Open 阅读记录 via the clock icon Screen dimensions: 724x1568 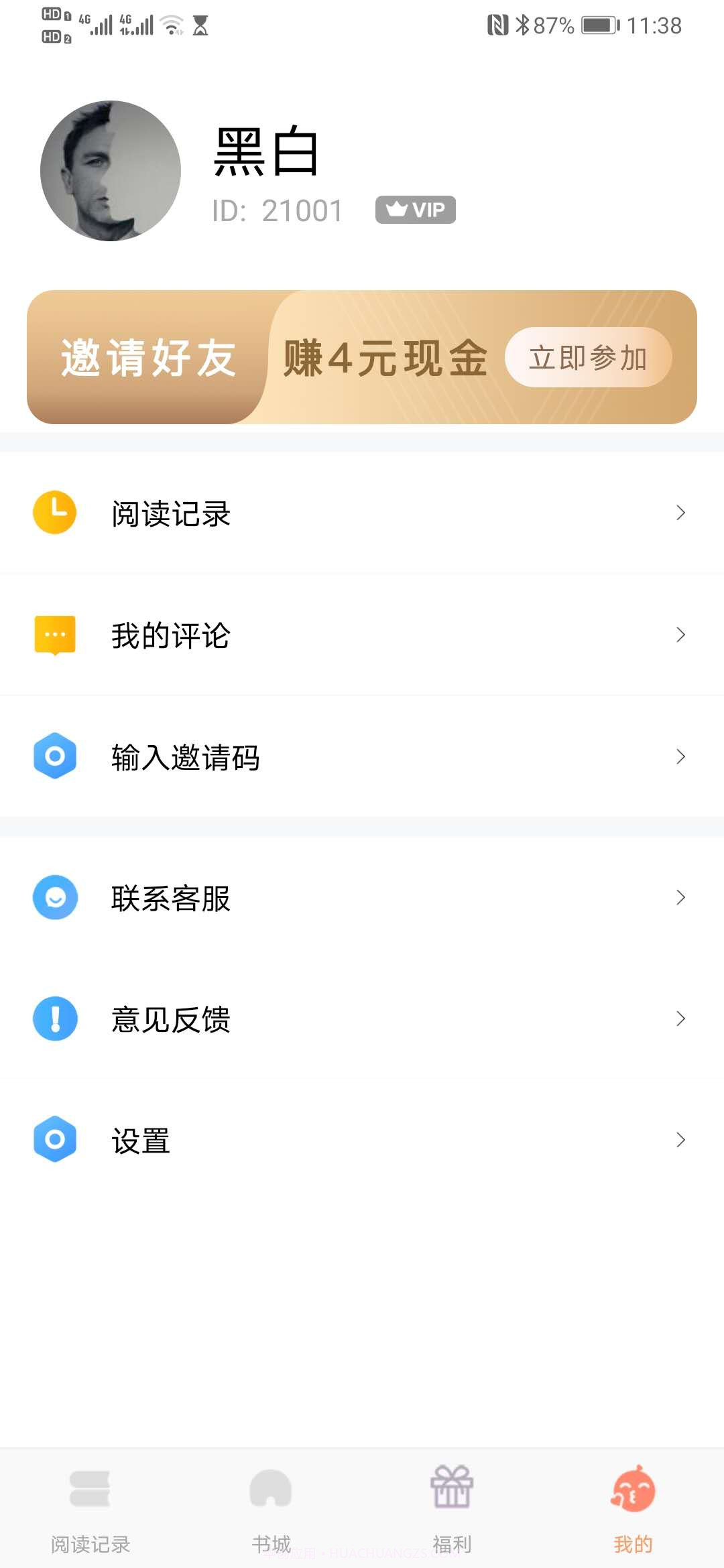pyautogui.click(x=55, y=512)
